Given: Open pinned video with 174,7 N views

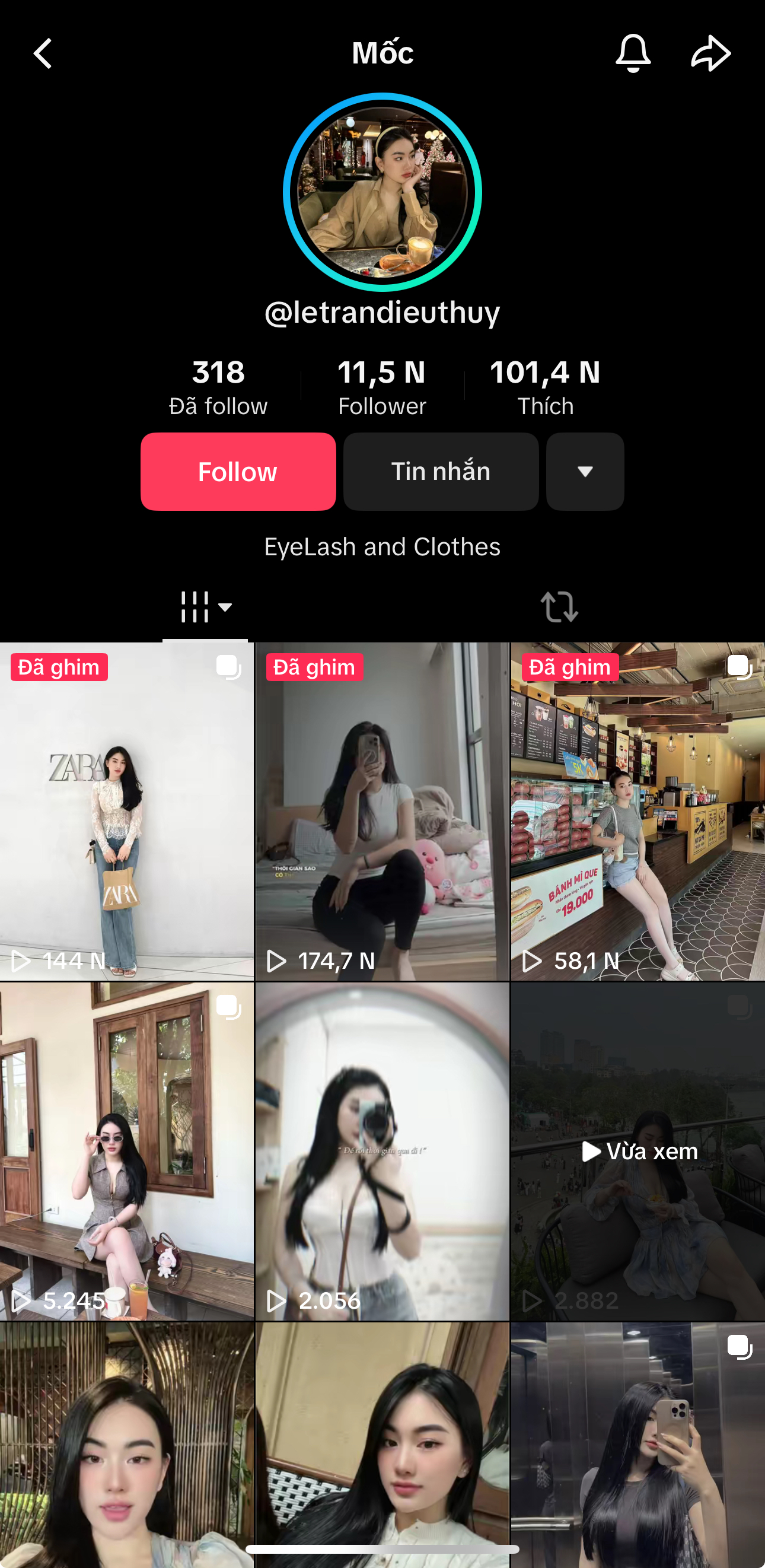Looking at the screenshot, I should pos(382,812).
